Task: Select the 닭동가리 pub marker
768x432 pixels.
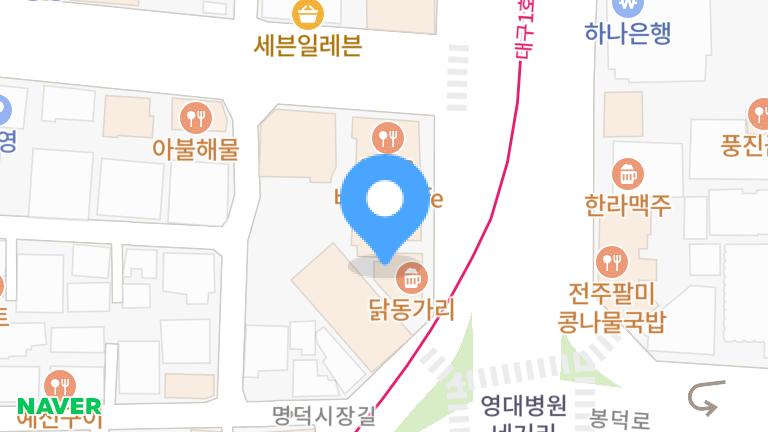Action: (410, 277)
